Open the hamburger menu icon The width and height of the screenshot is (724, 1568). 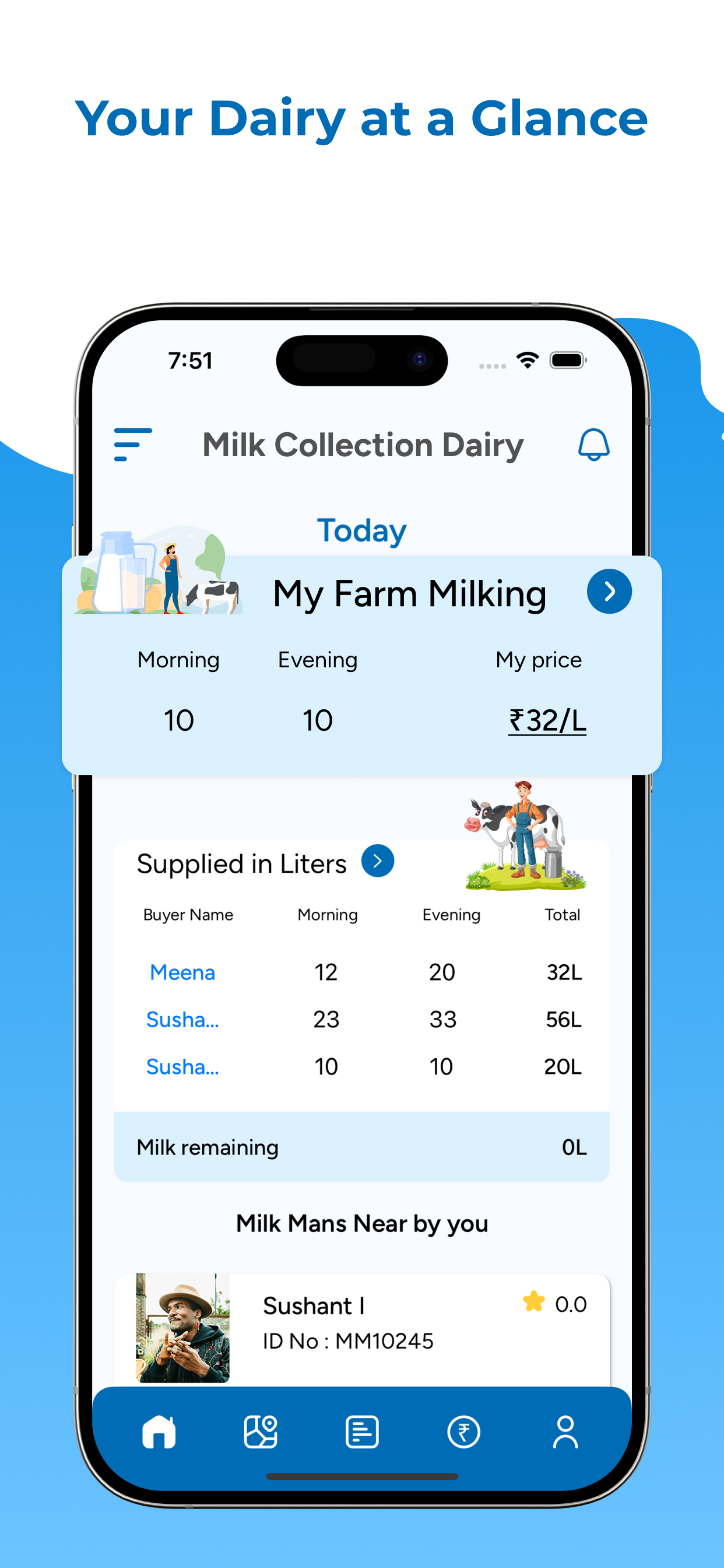point(131,445)
